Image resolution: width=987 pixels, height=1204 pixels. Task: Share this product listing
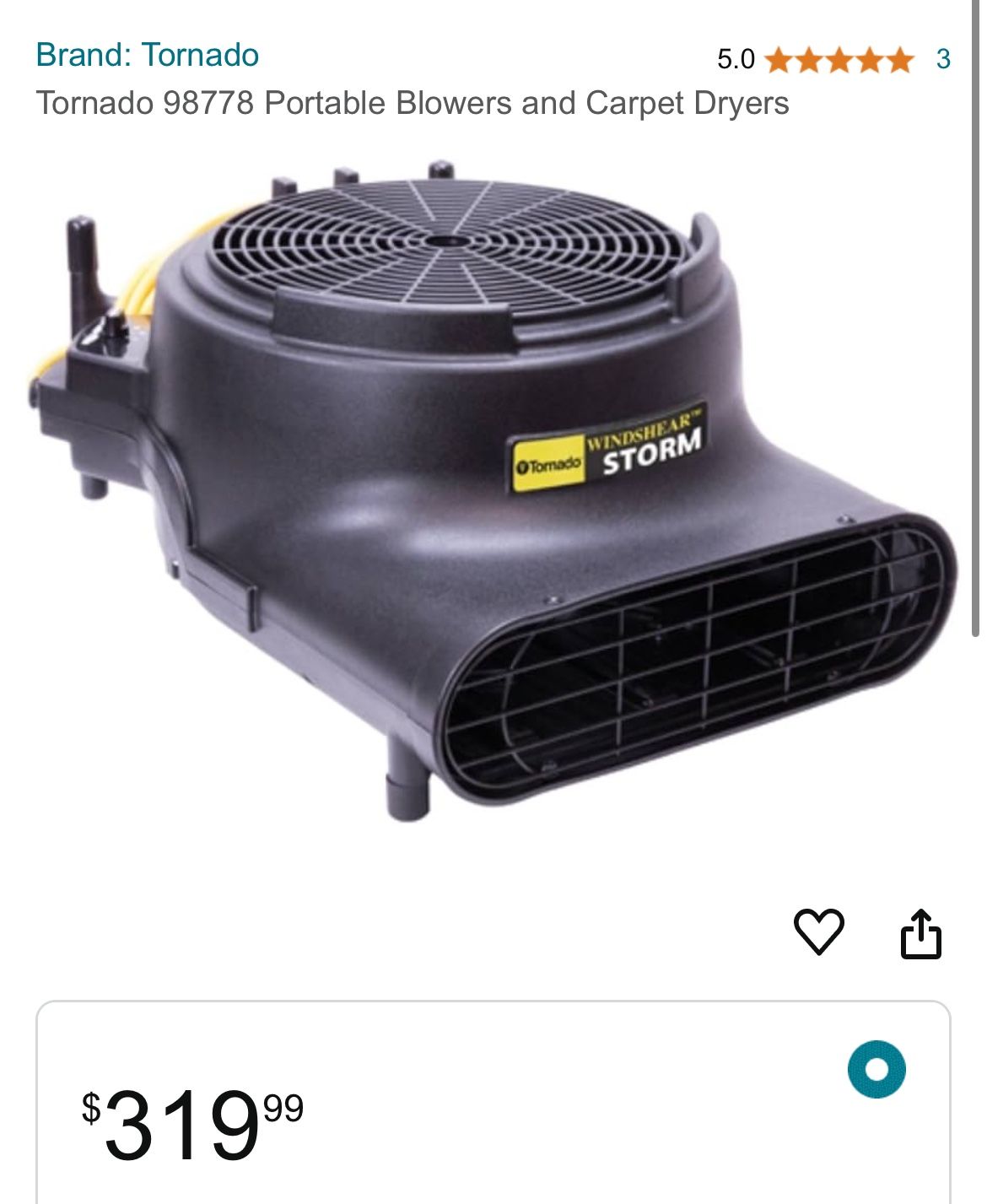pos(920,933)
